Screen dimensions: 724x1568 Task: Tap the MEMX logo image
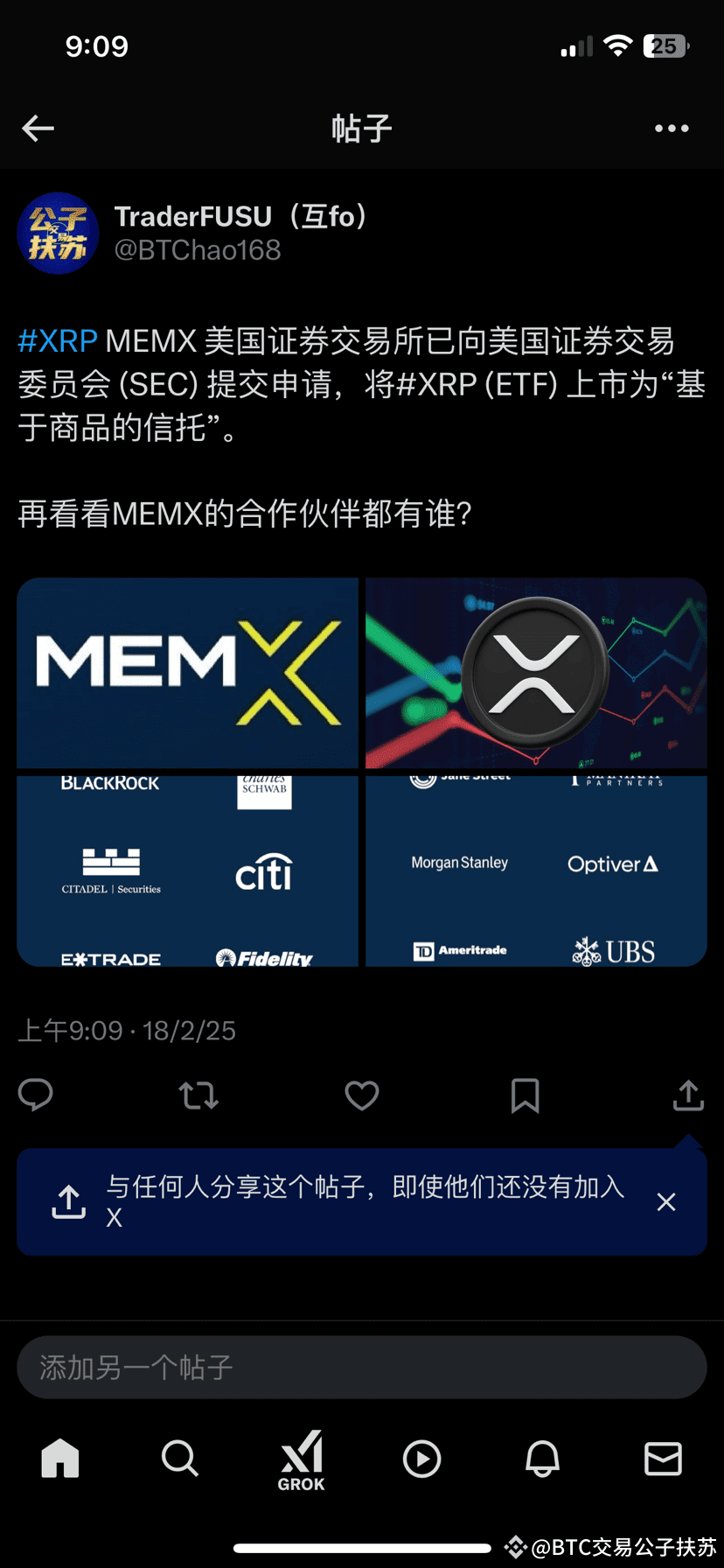pyautogui.click(x=188, y=673)
